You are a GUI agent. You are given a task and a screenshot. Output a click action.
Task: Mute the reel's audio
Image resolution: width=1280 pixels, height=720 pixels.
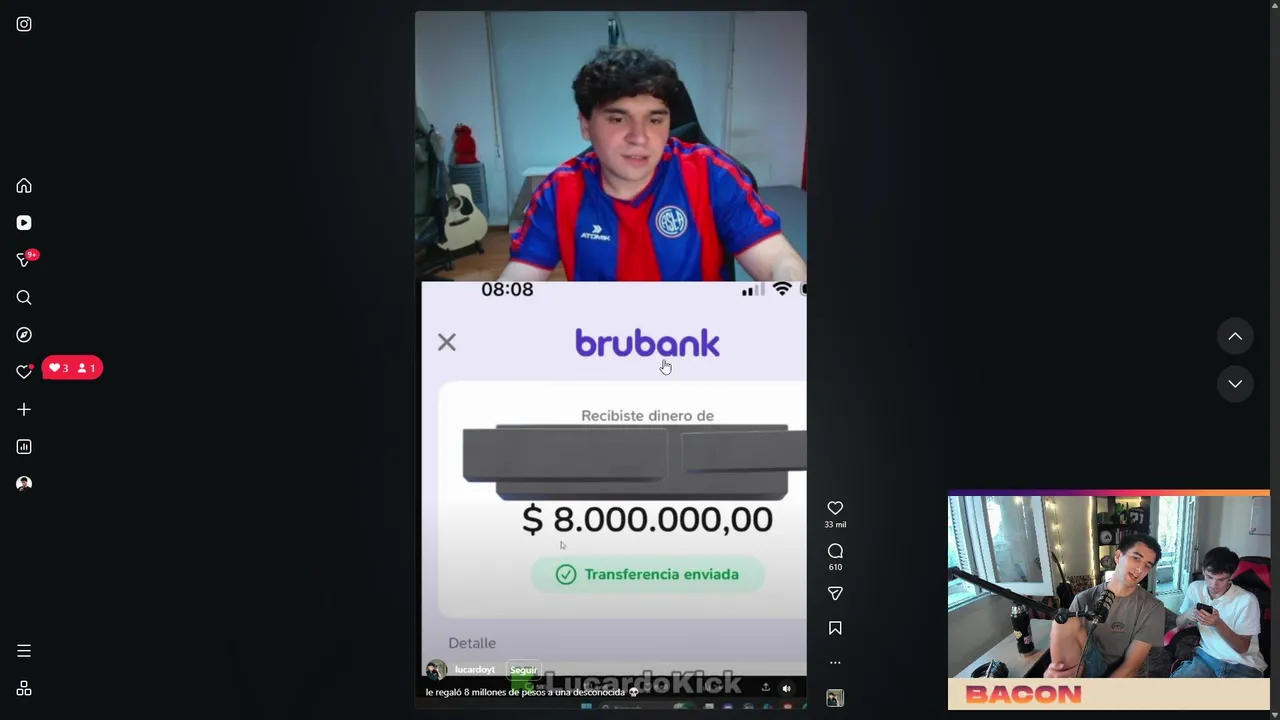(x=786, y=688)
